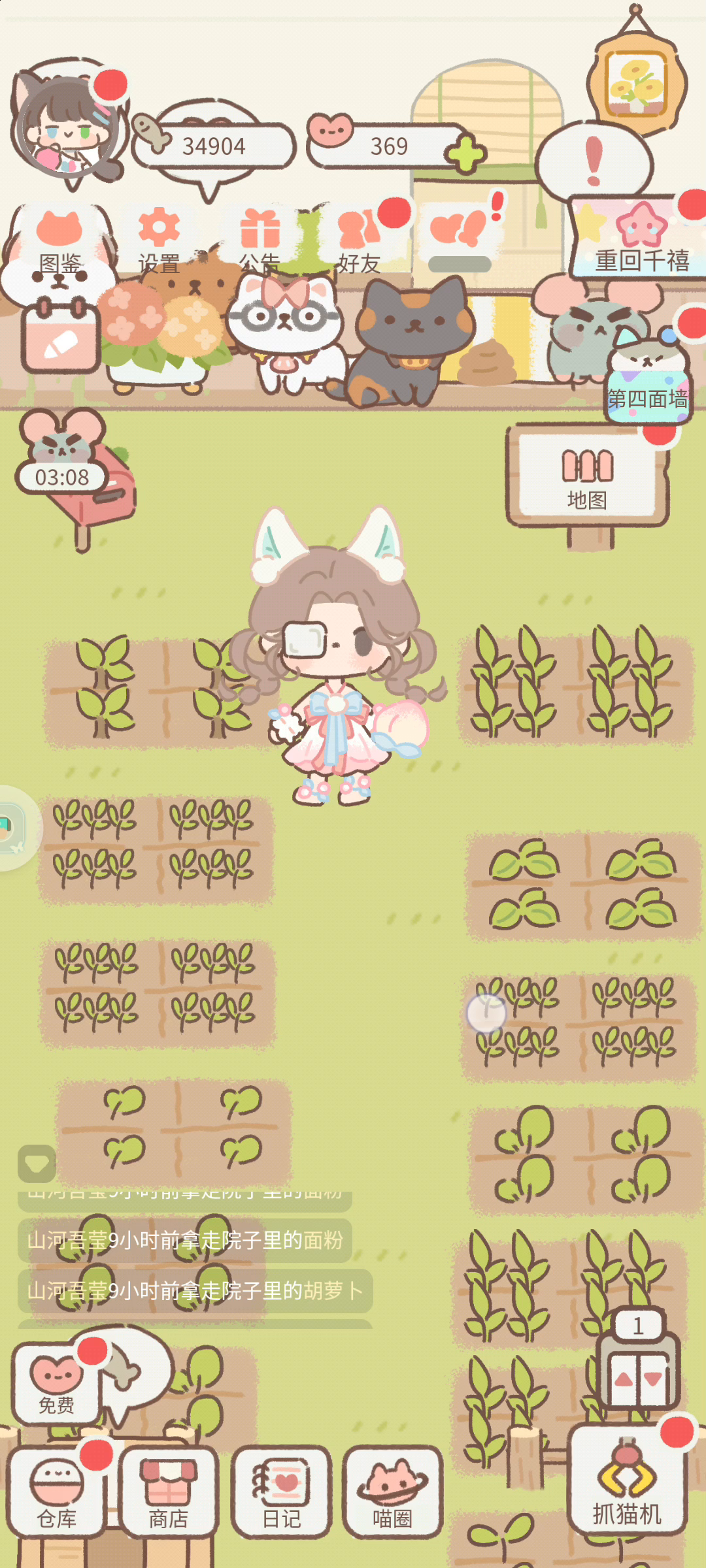Open 设置 settings
The width and height of the screenshot is (706, 1568).
point(159,242)
